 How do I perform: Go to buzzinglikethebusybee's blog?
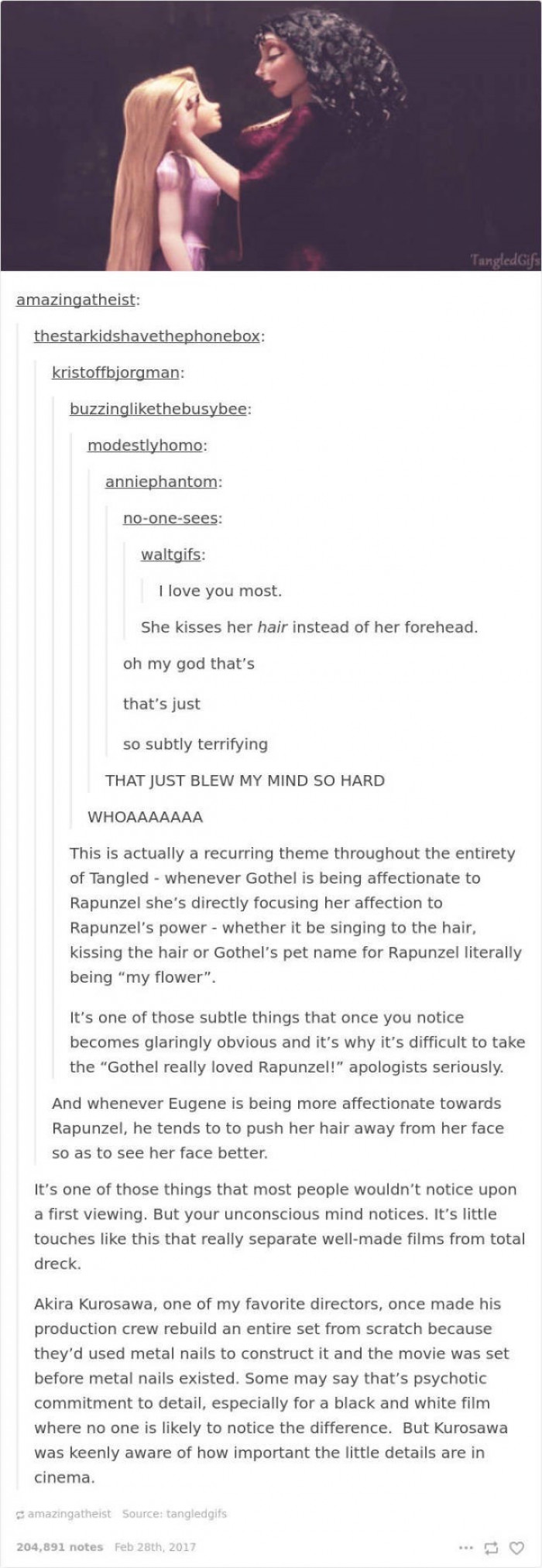pos(159,409)
